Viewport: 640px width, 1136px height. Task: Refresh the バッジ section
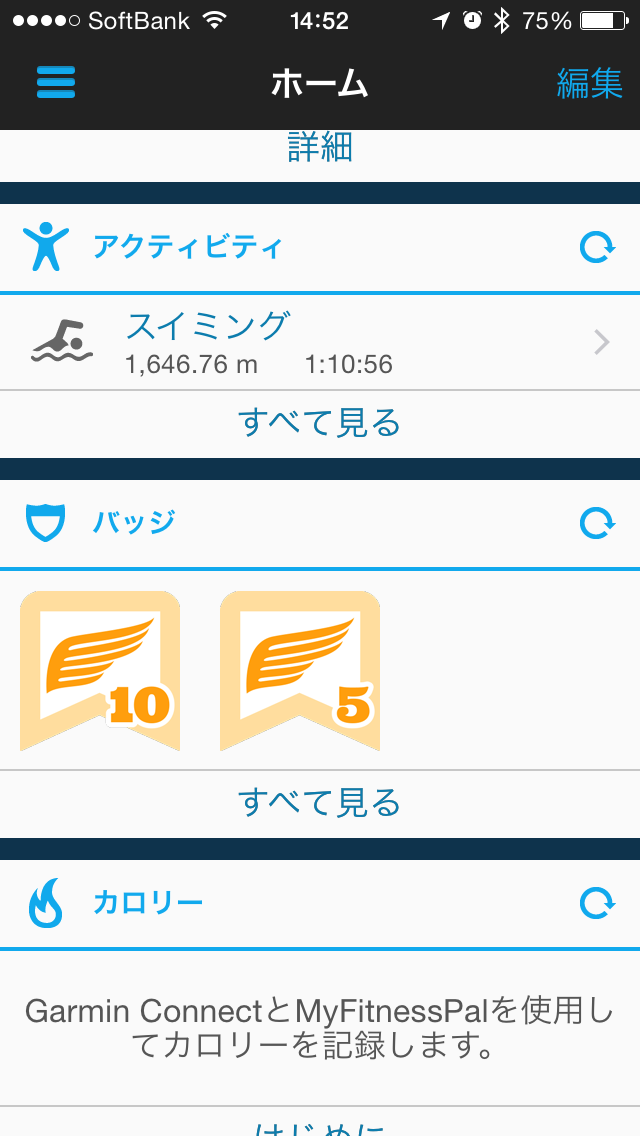pyautogui.click(x=596, y=522)
